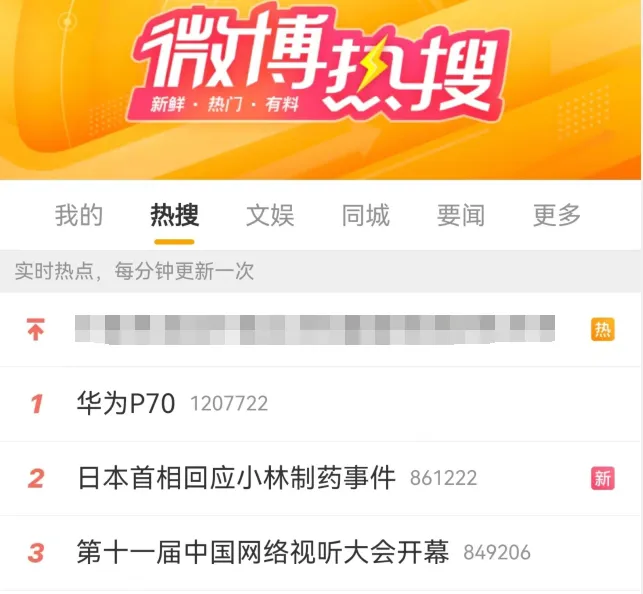This screenshot has height=594, width=643.
Task: Switch to the 我的 tab
Action: pyautogui.click(x=78, y=215)
